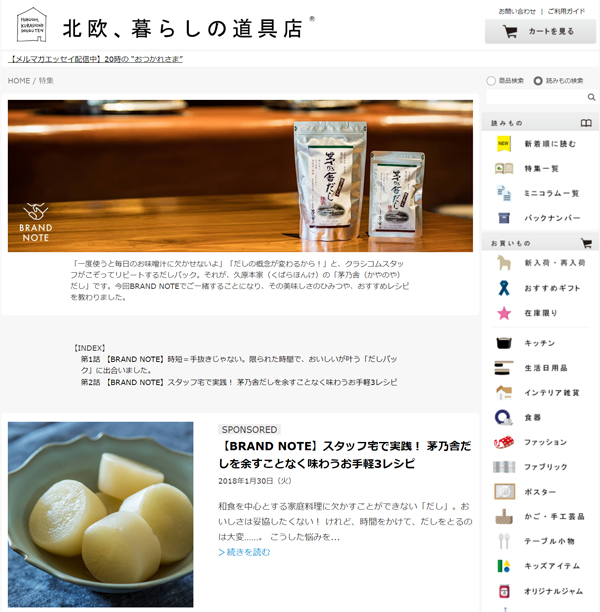Open ミニコラム一覧
Viewport: 600px width, 612px height.
551,192
